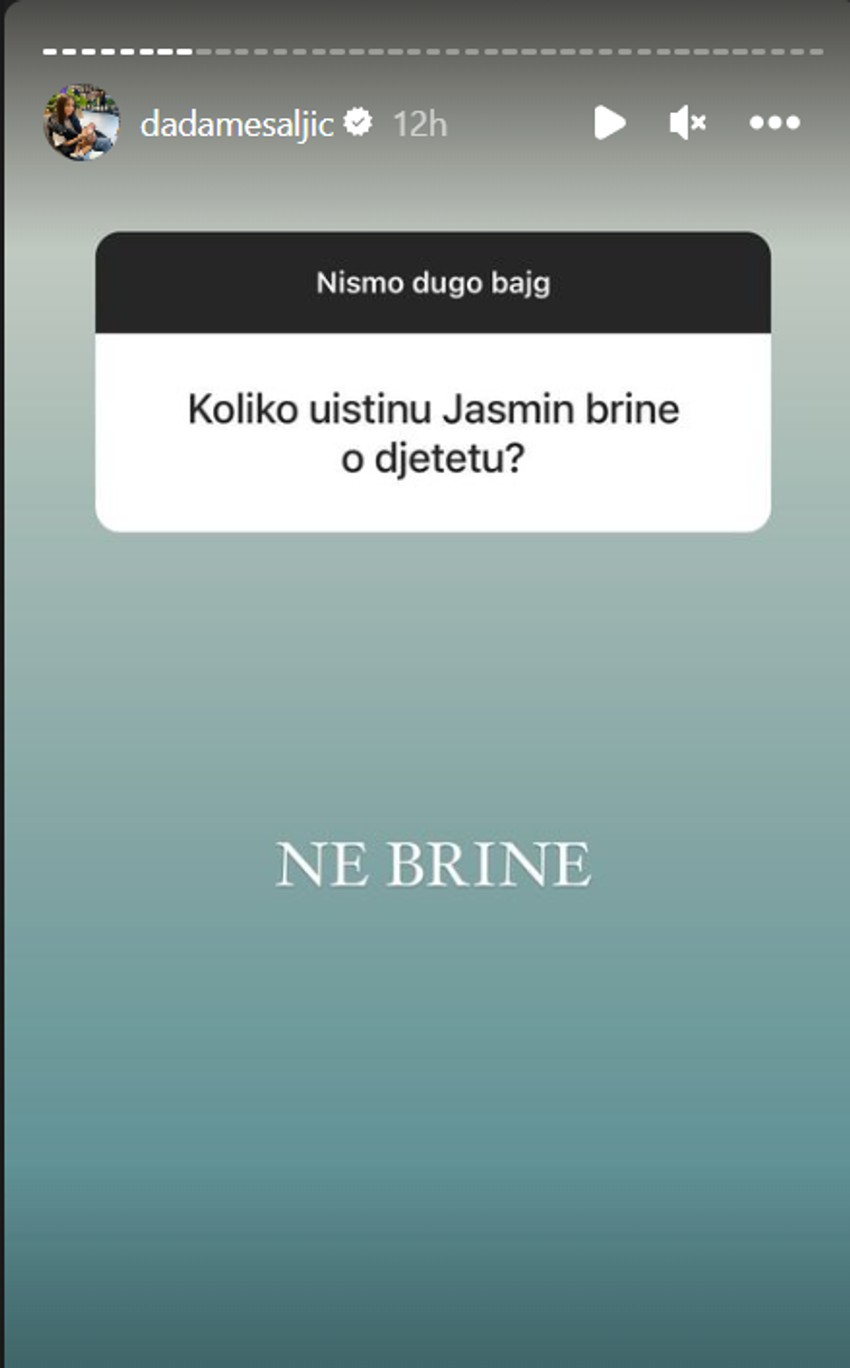The height and width of the screenshot is (1368, 850).
Task: Open the three-dot more options menu
Action: [x=775, y=123]
